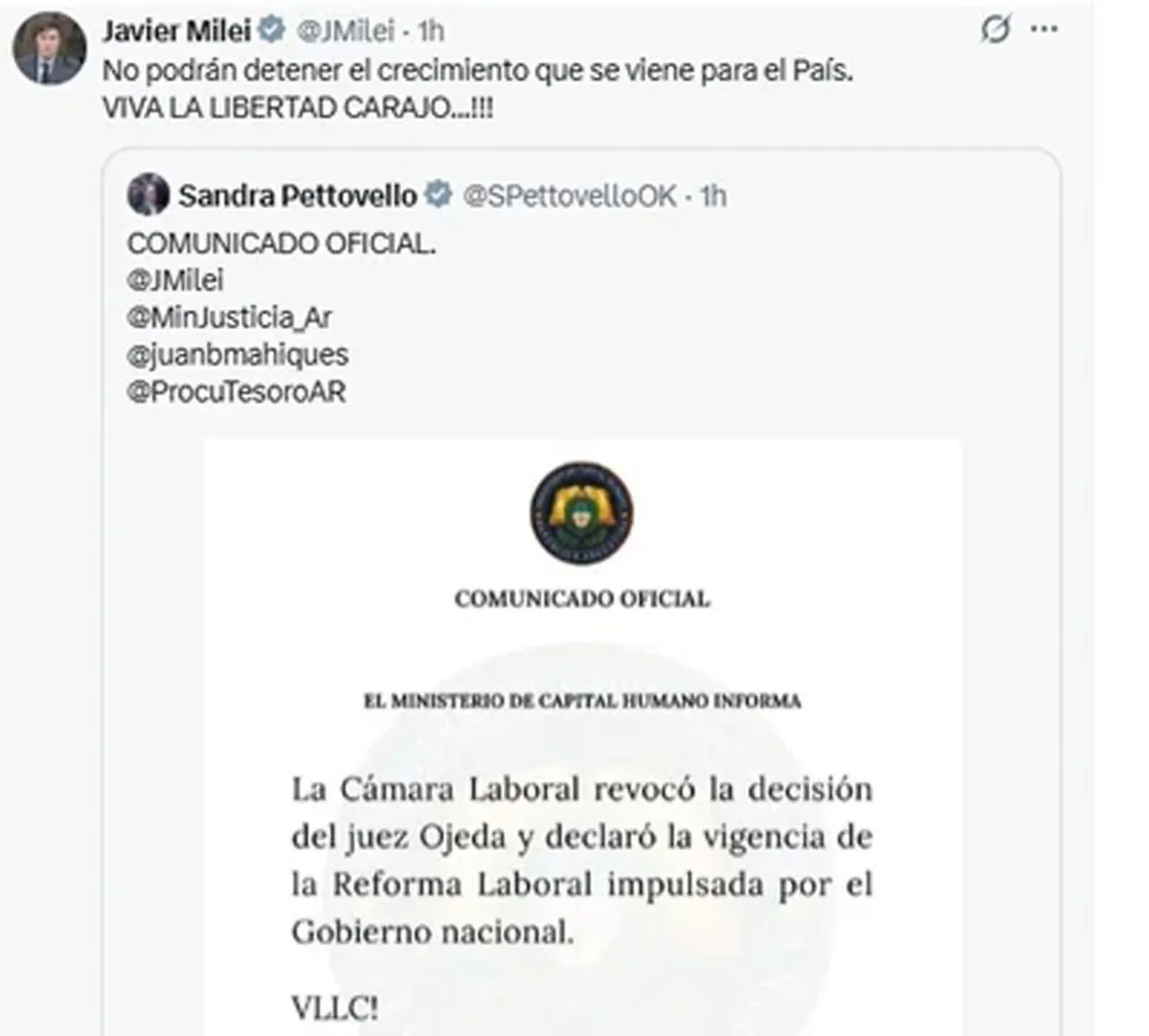Viewport: 1149px width, 1036px height.
Task: Open the Javier Milei profile name link
Action: click(x=176, y=31)
